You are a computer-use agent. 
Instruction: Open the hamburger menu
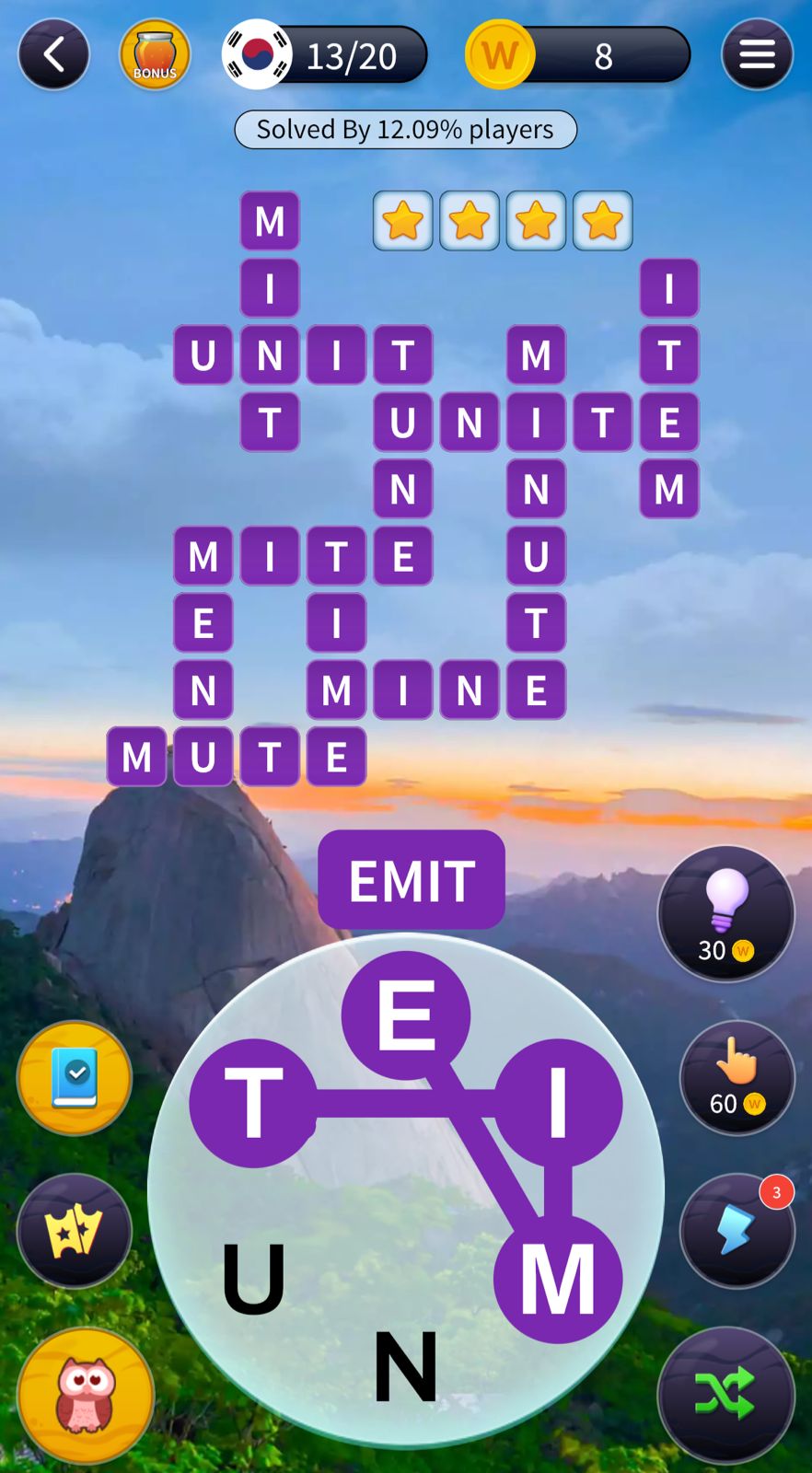coord(757,55)
